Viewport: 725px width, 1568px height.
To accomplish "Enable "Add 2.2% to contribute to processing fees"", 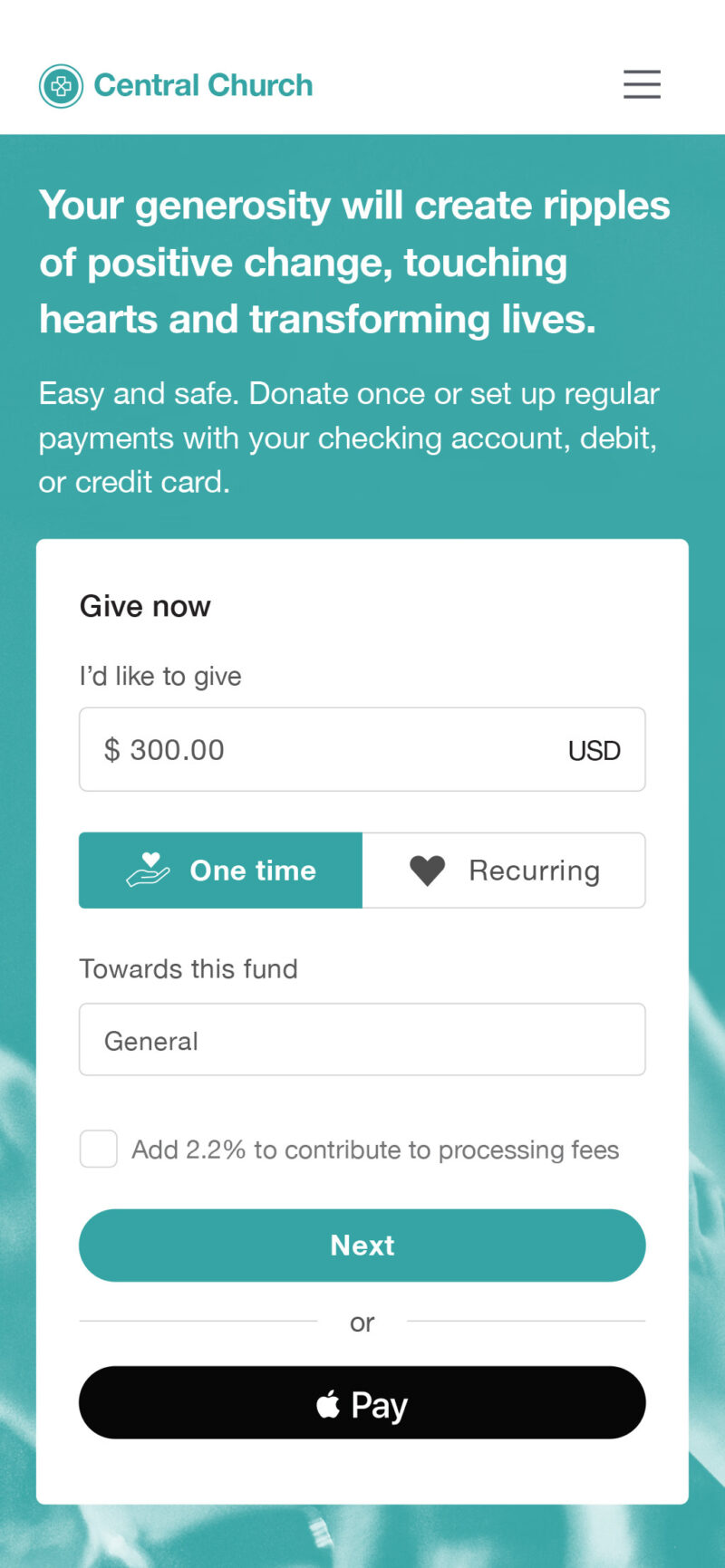I will [x=98, y=1149].
